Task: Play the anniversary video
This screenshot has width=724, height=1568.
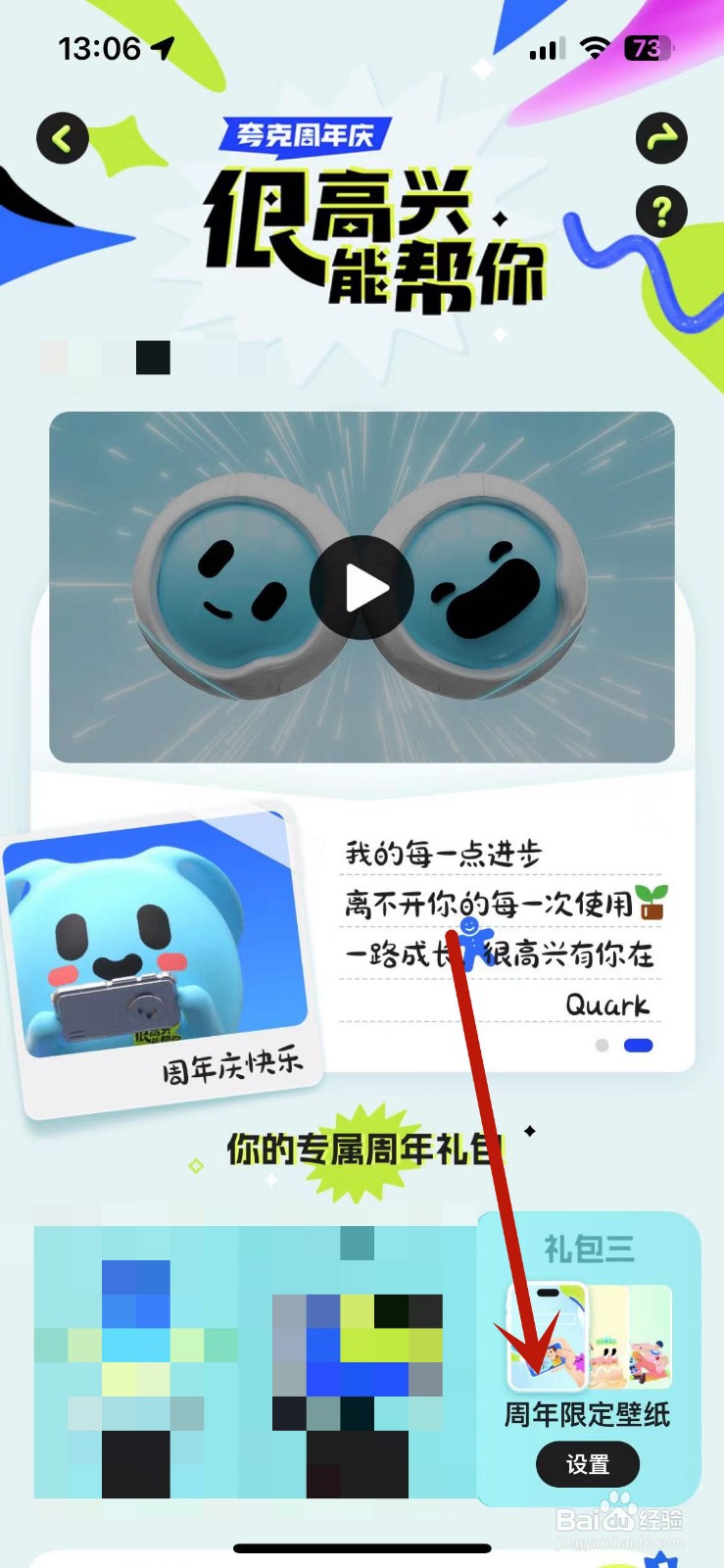Action: coord(362,586)
